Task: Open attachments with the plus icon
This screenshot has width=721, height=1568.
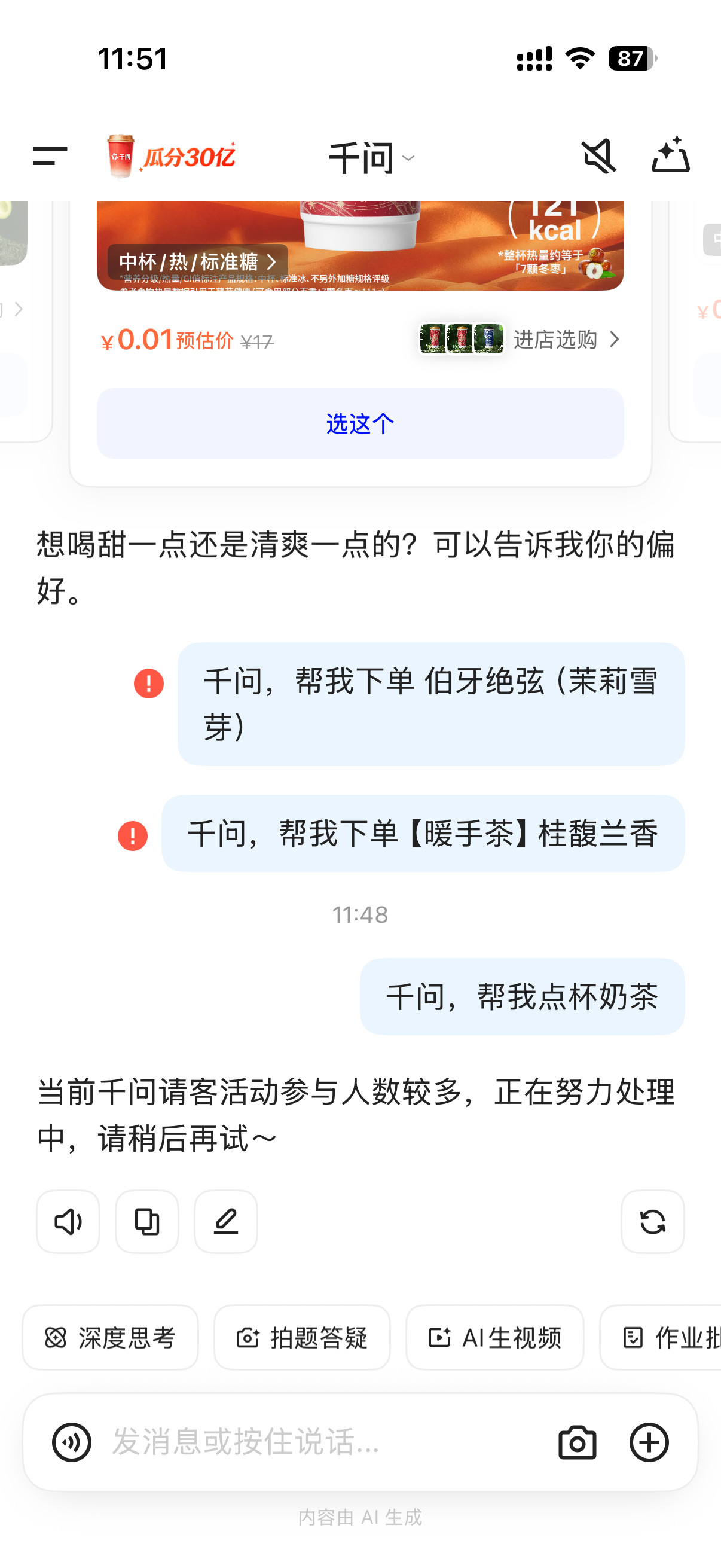Action: (x=649, y=1442)
